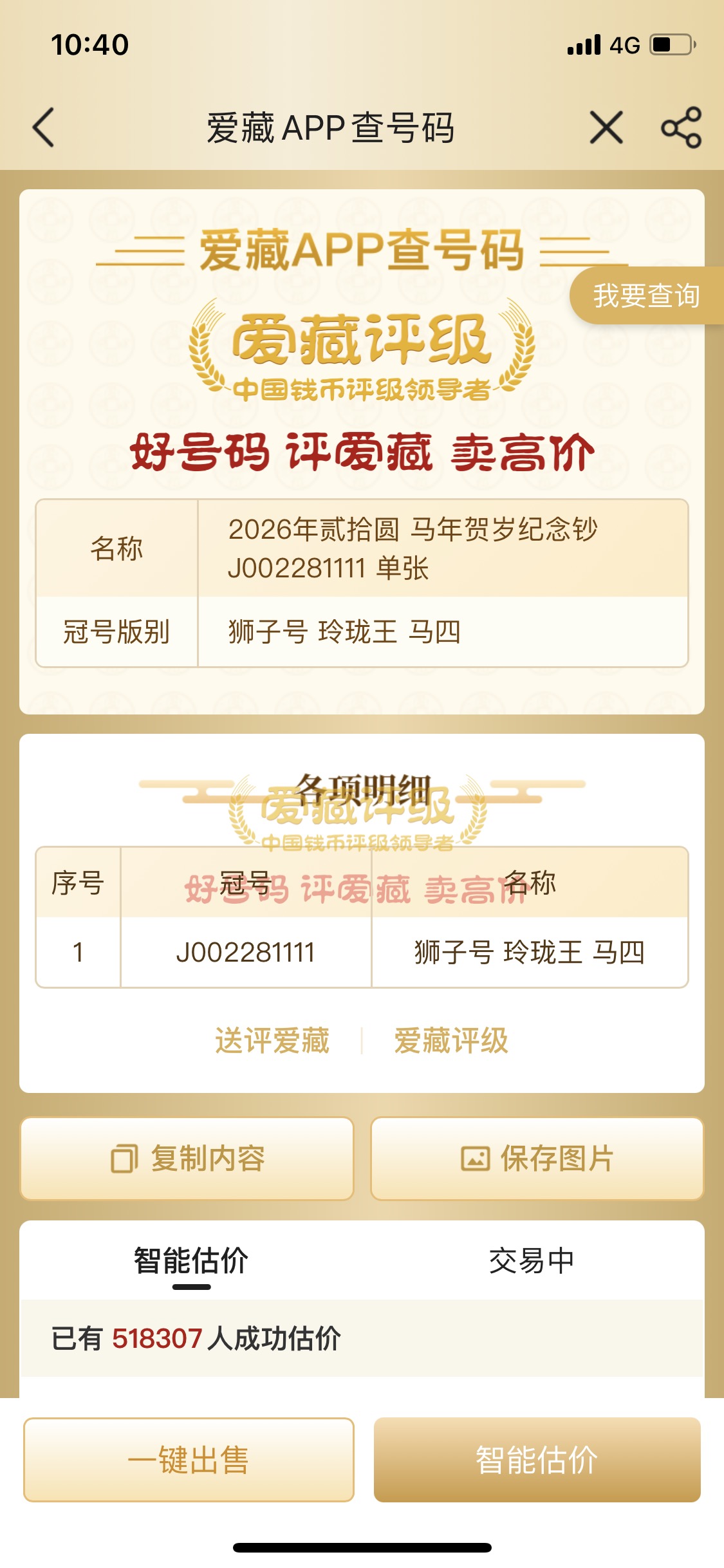Switch to the 智能估价 tab
Screen dimensions: 724x1568
click(191, 1261)
